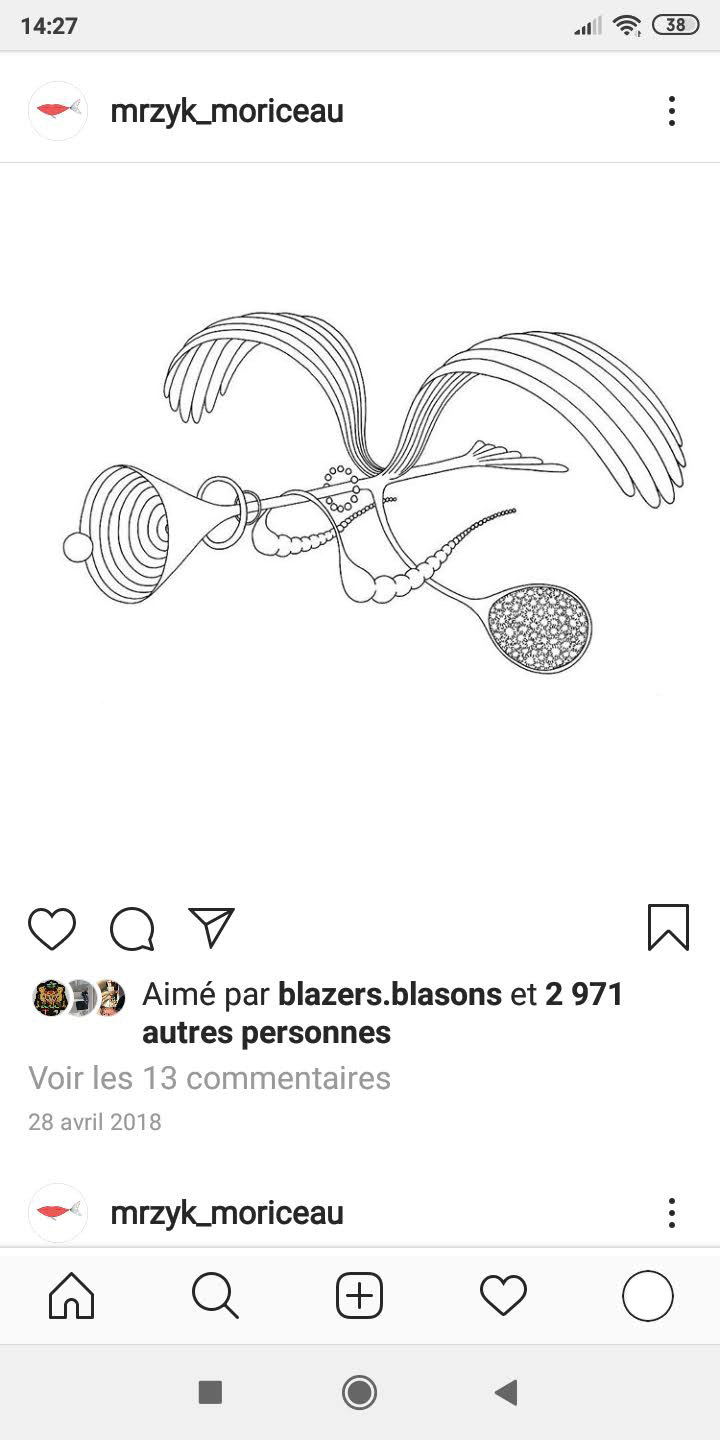Save the post with the bookmark icon
This screenshot has height=1440, width=720.
pyautogui.click(x=667, y=927)
